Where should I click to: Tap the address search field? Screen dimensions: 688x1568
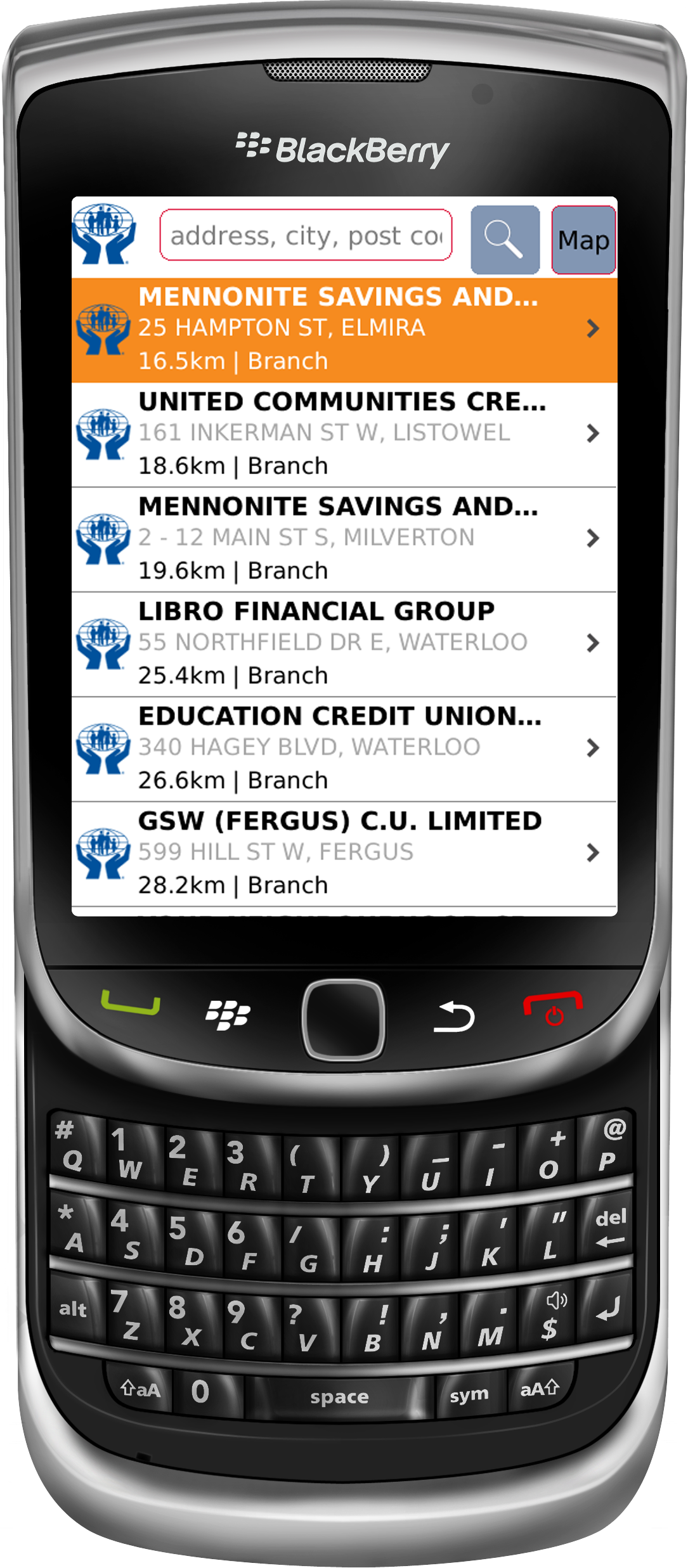click(306, 235)
